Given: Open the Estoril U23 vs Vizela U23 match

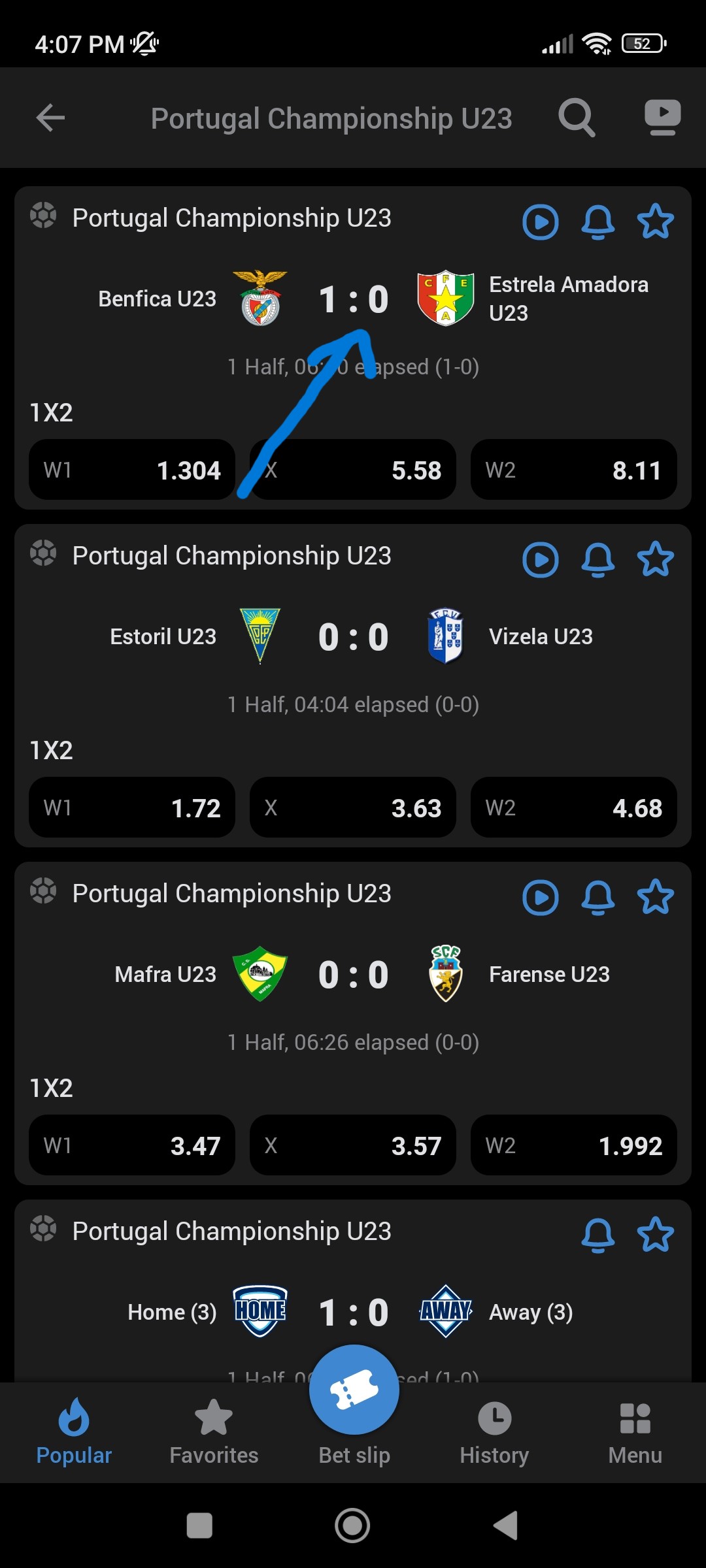Looking at the screenshot, I should pyautogui.click(x=353, y=637).
